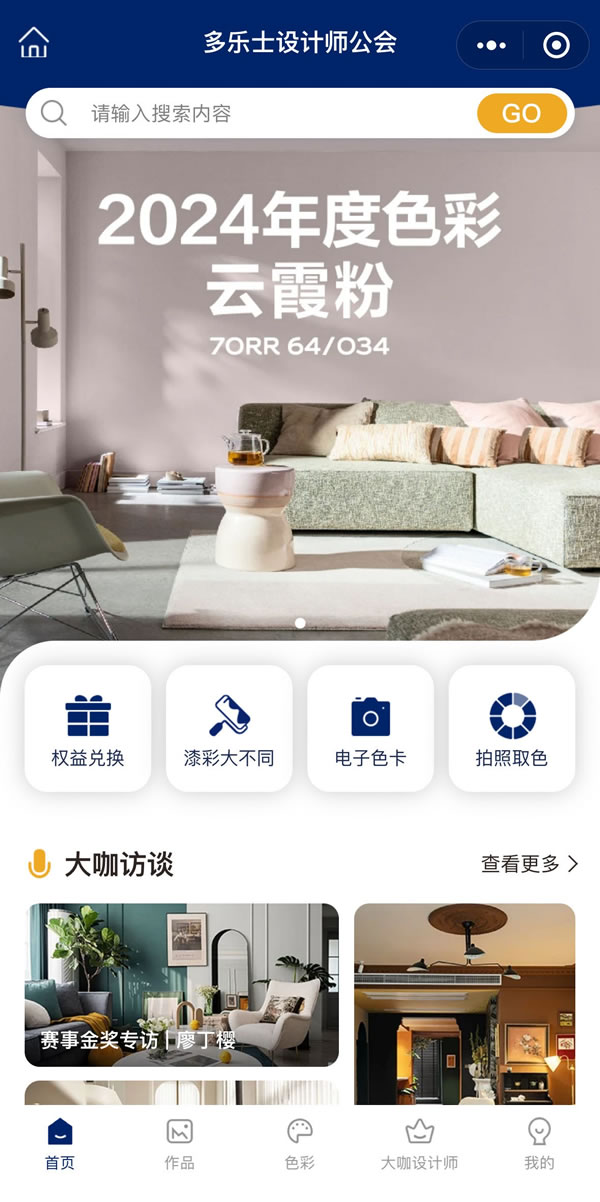Tap the home icon in header
The image size is (600, 1202).
34,43
